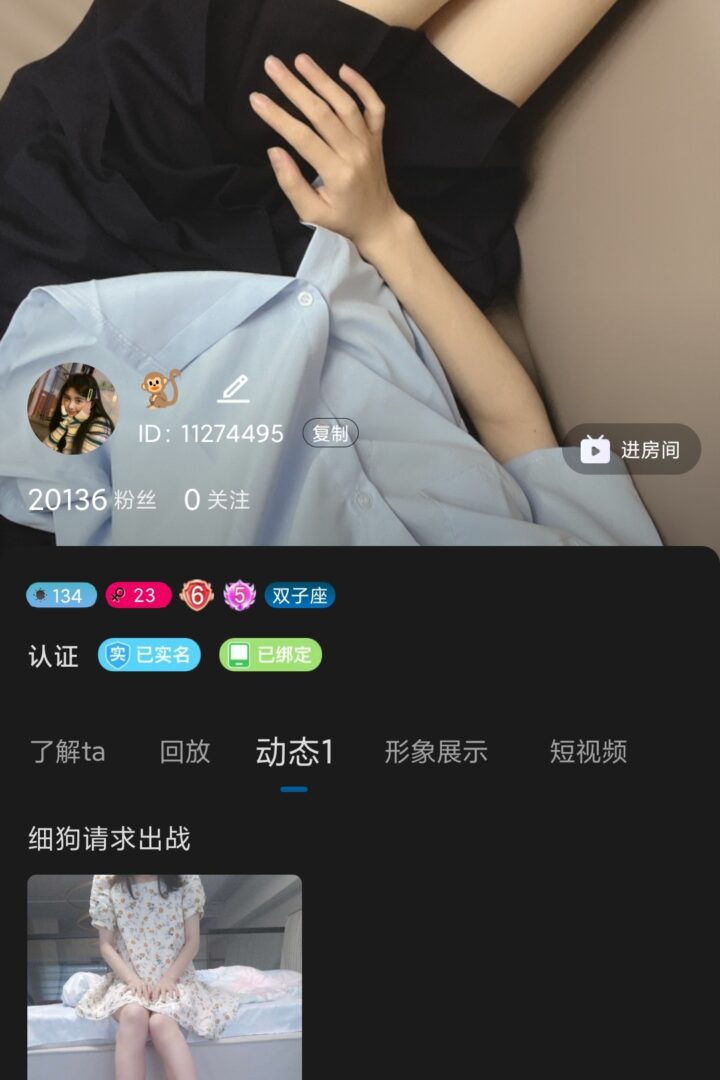Select the 动态1 tab
Screen dimensions: 720x1080
click(294, 752)
